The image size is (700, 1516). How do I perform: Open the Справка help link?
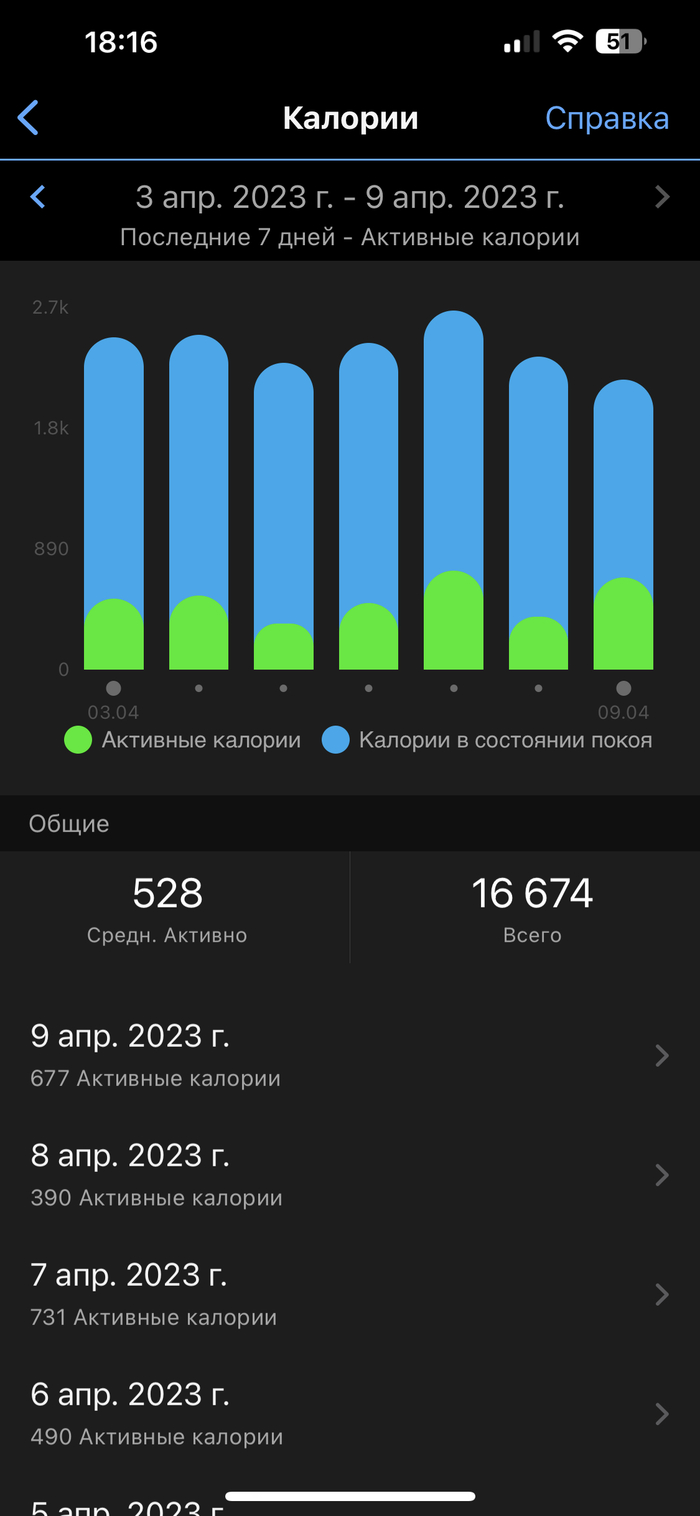click(606, 118)
